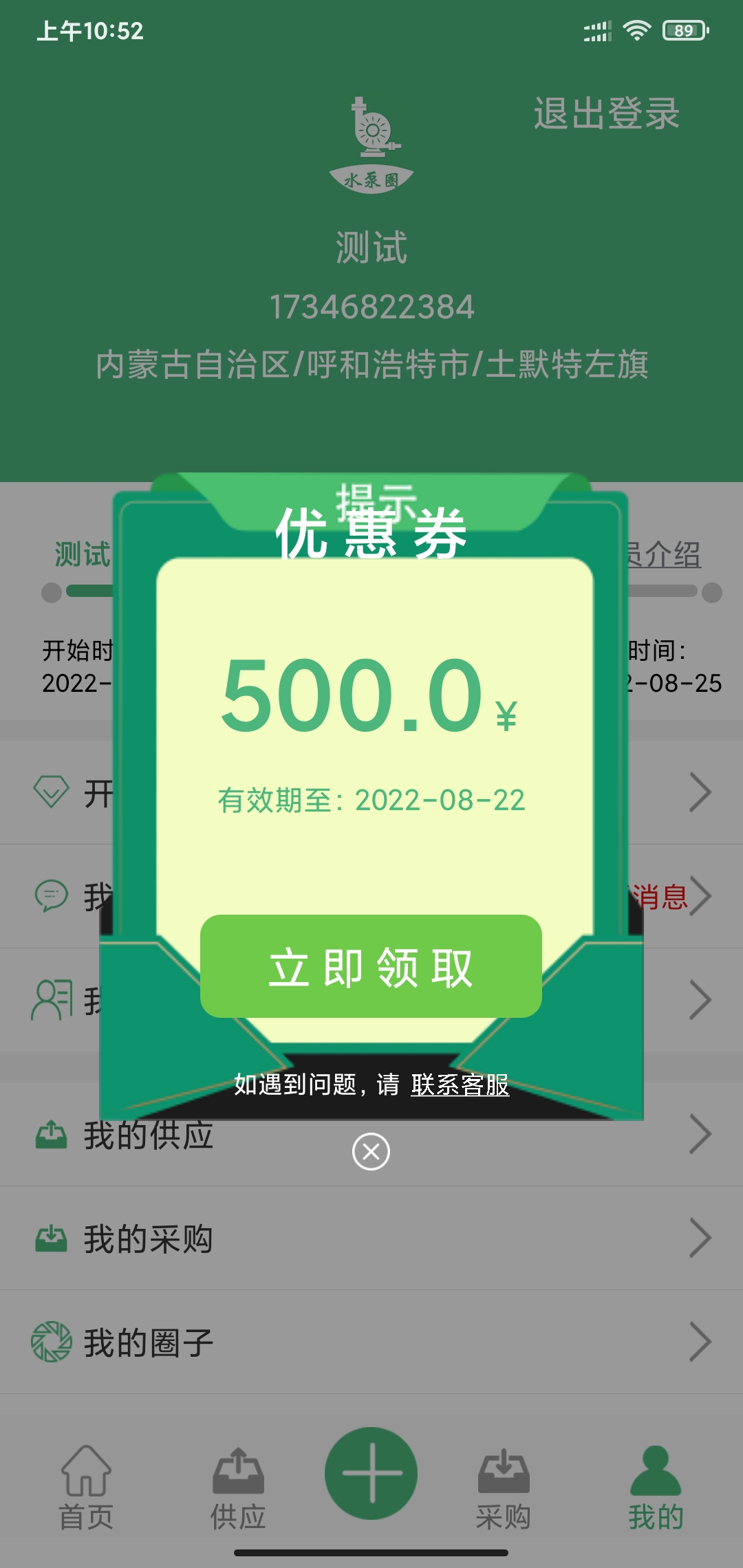The image size is (743, 1568).
Task: Claim the 500 yuan coupon now
Action: [x=371, y=966]
